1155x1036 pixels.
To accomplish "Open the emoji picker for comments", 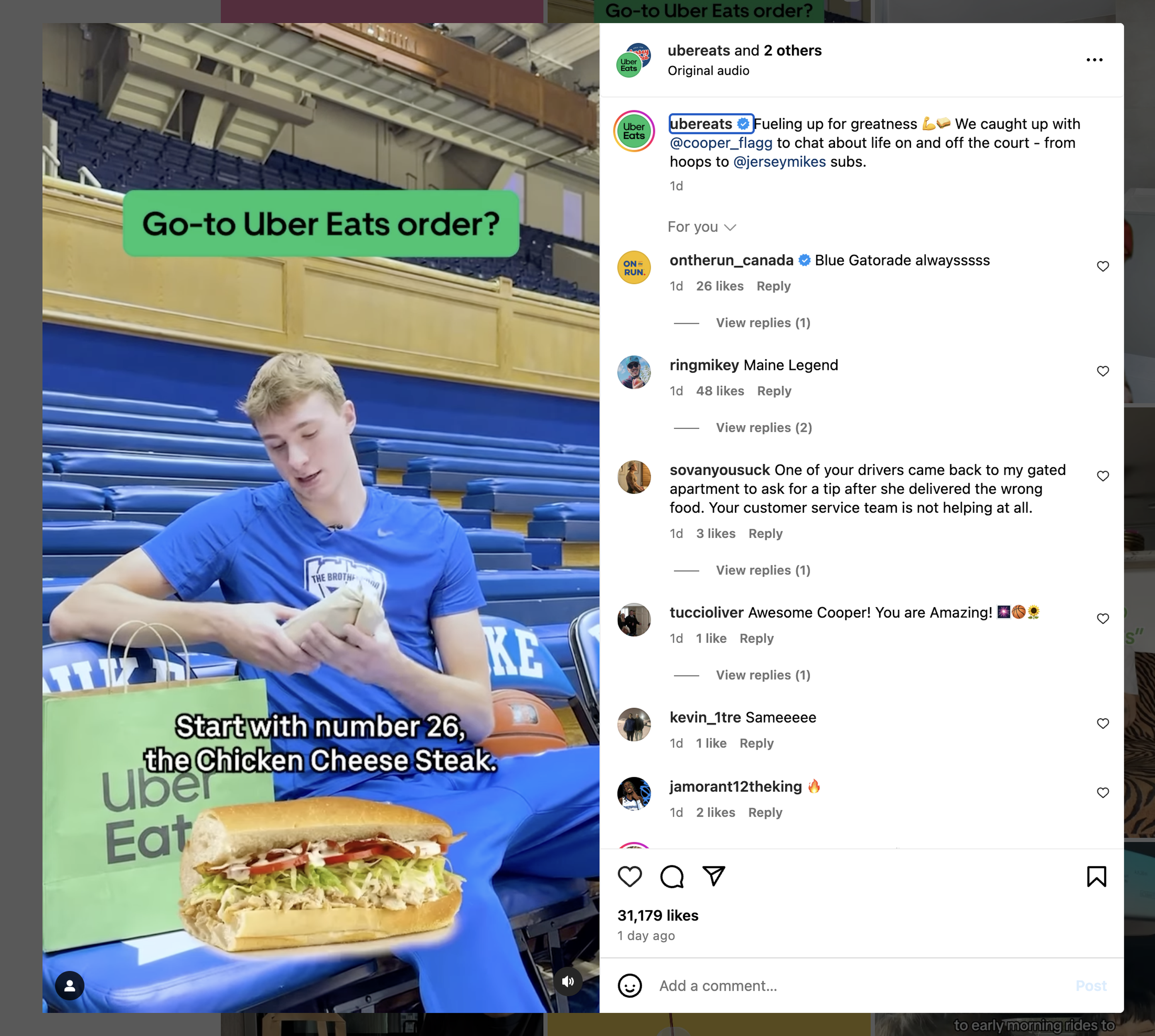I will click(630, 985).
